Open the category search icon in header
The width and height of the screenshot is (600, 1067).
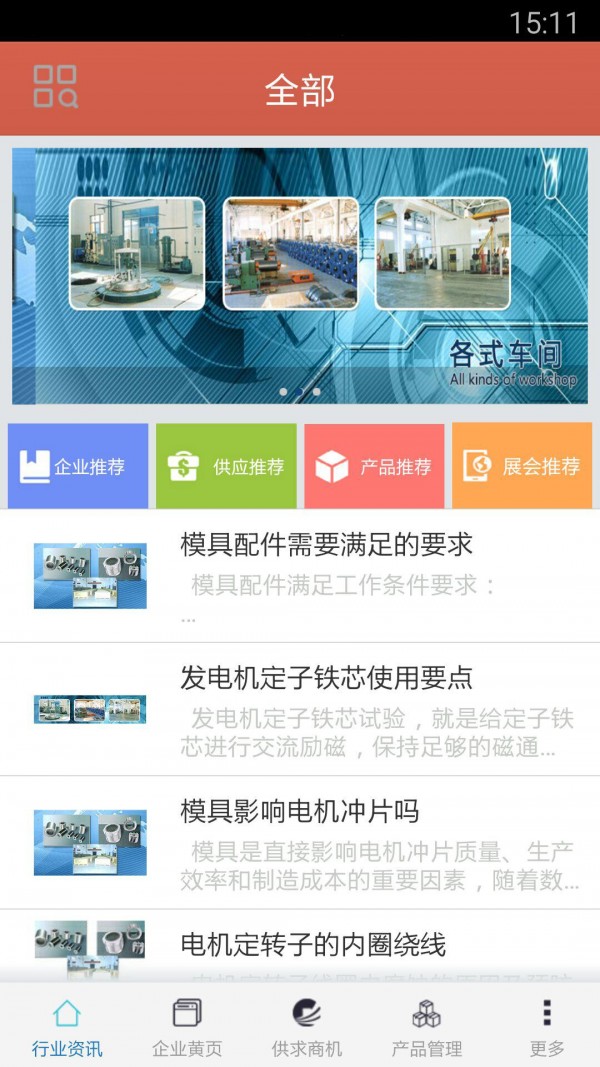(55, 87)
